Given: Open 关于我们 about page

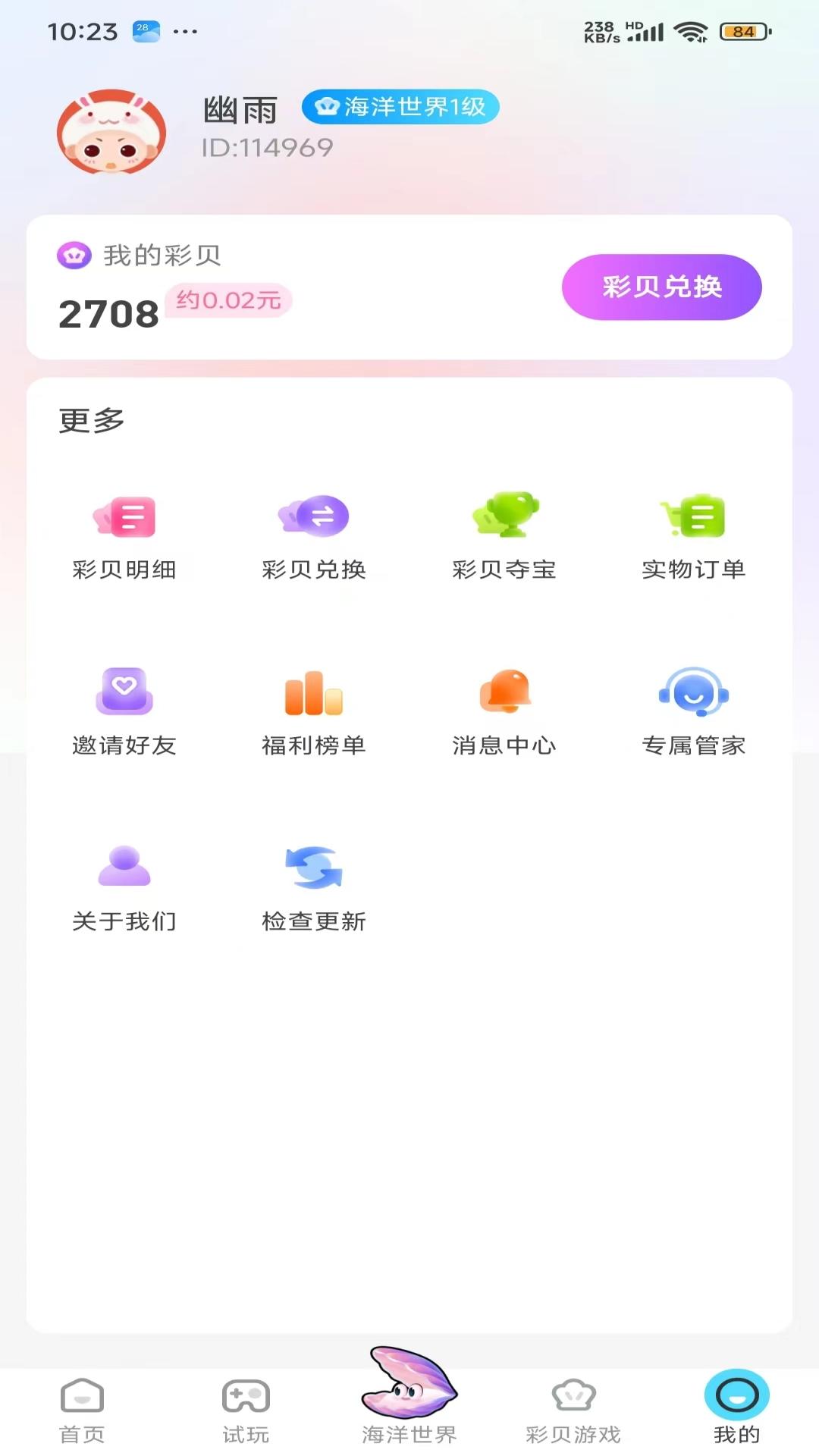Looking at the screenshot, I should [124, 889].
